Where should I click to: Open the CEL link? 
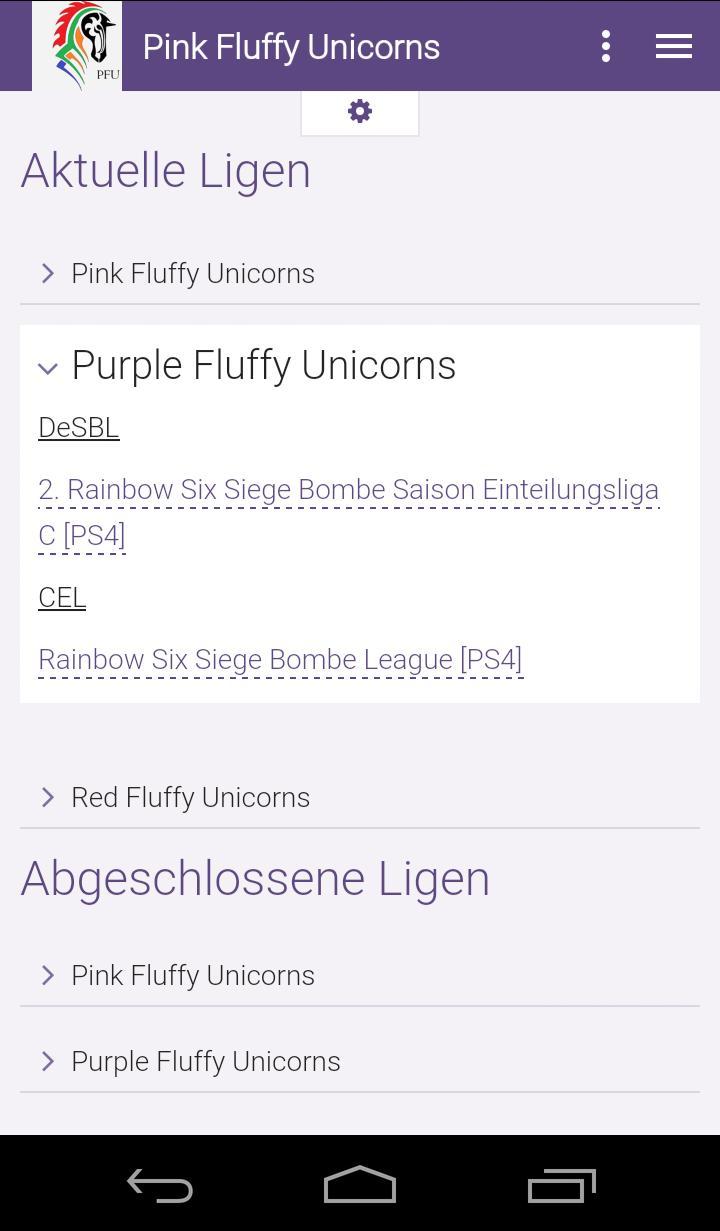pyautogui.click(x=61, y=597)
